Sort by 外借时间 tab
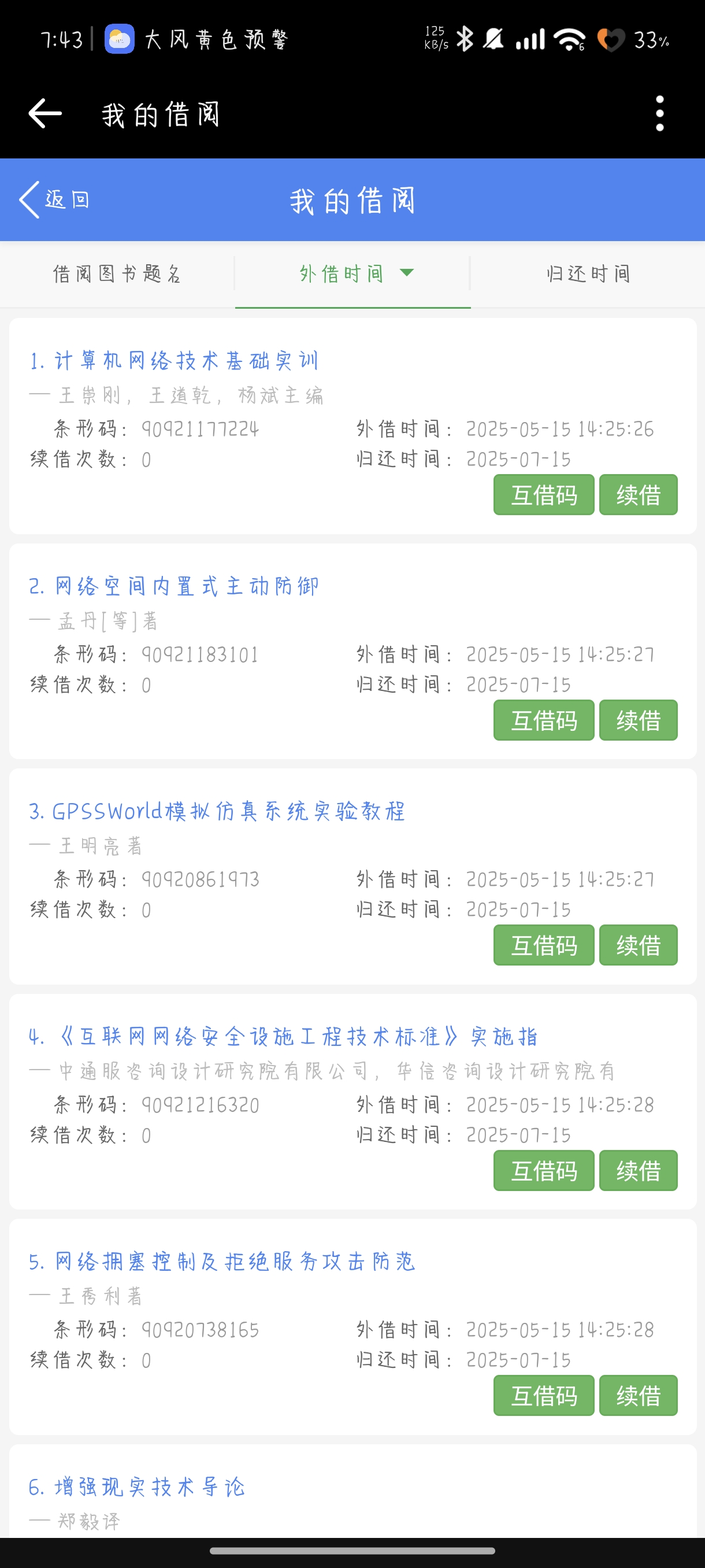 pyautogui.click(x=353, y=274)
